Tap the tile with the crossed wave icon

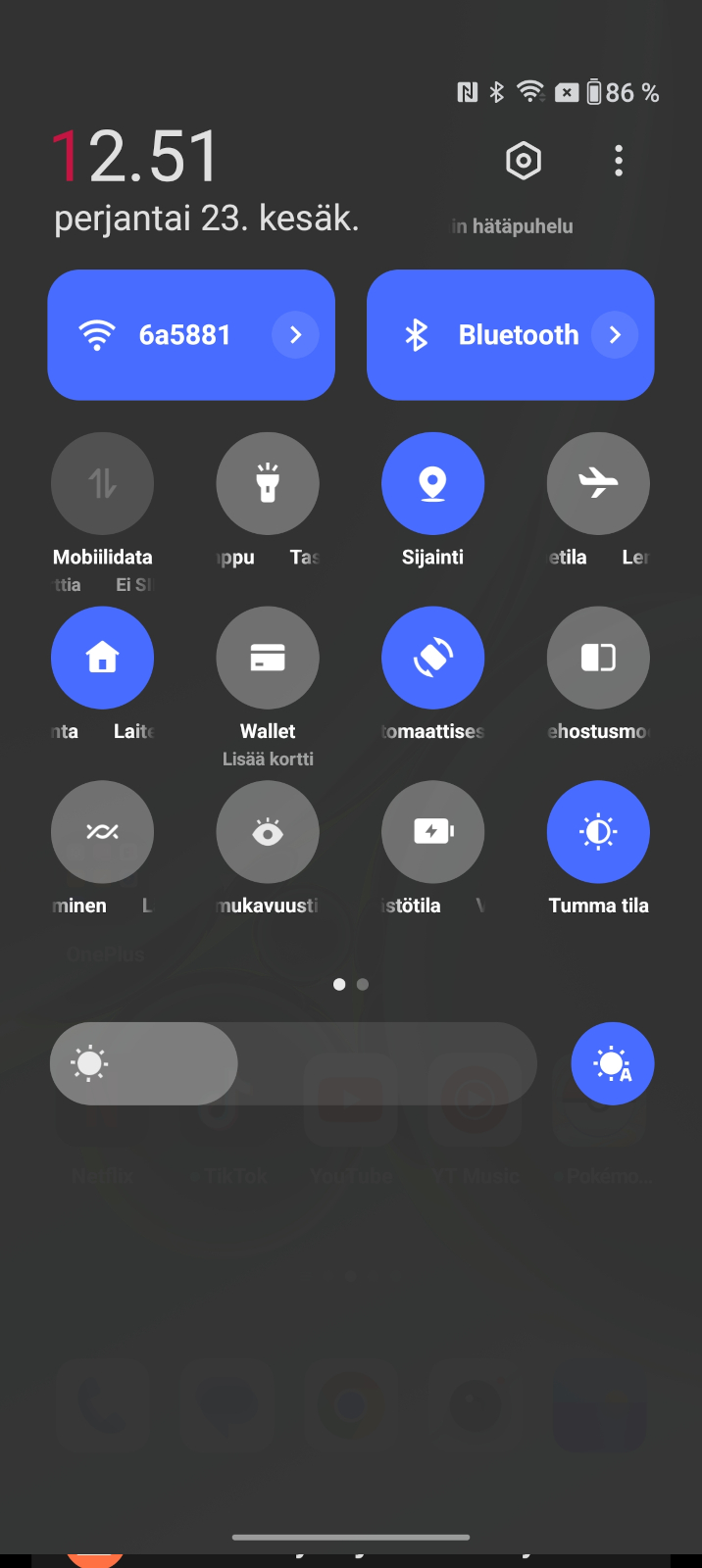pyautogui.click(x=102, y=832)
